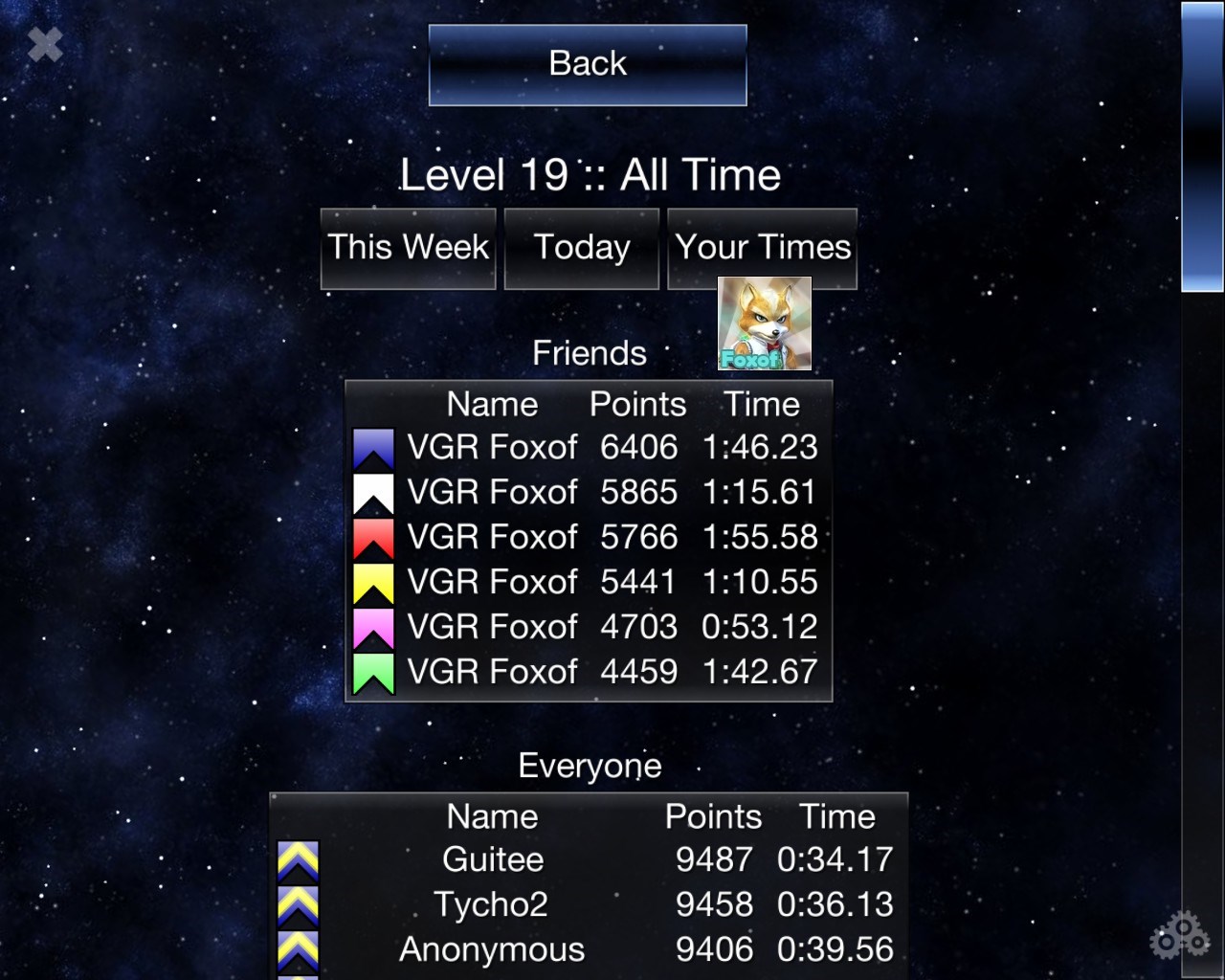The width and height of the screenshot is (1225, 980).
Task: Close the leaderboard with the X icon
Action: 45,44
